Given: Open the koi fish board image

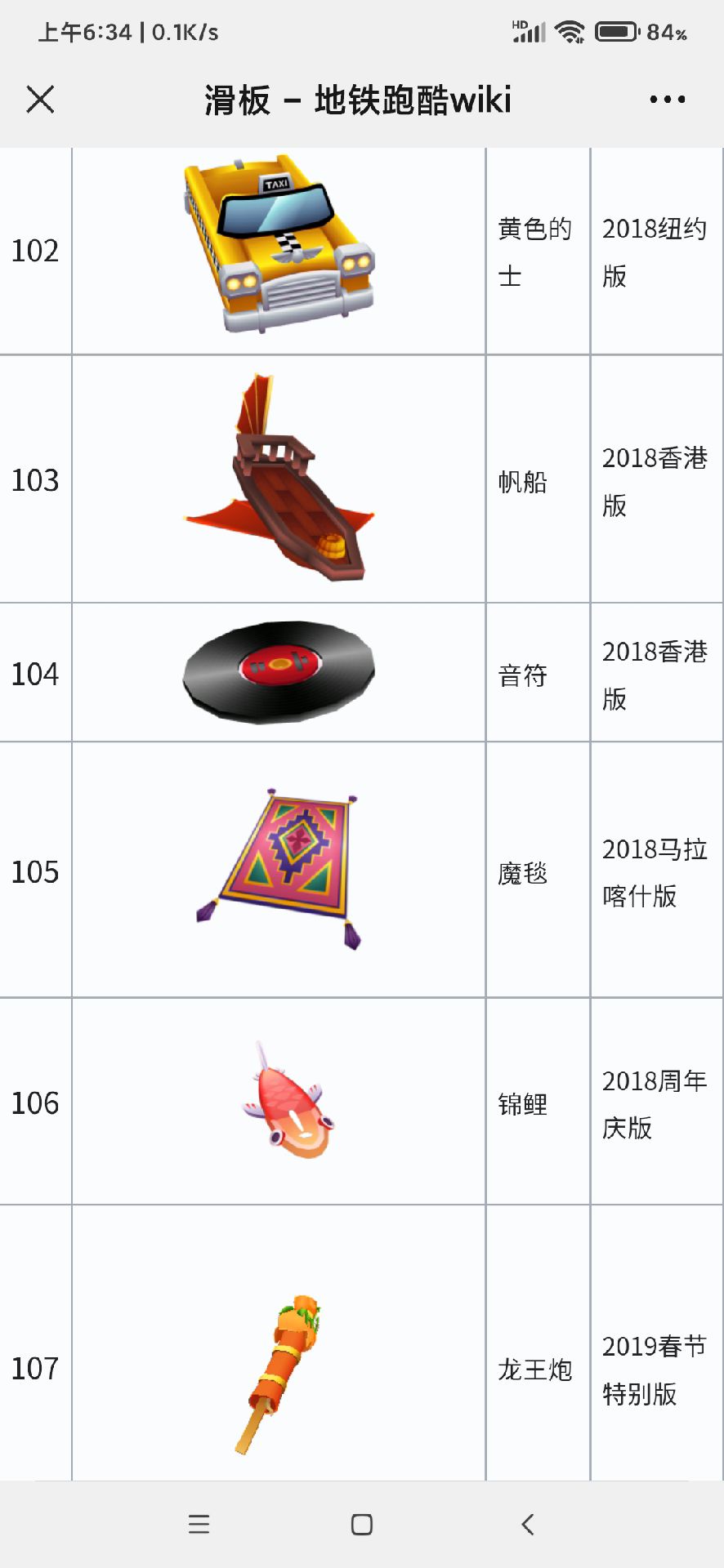Looking at the screenshot, I should pyautogui.click(x=288, y=1101).
